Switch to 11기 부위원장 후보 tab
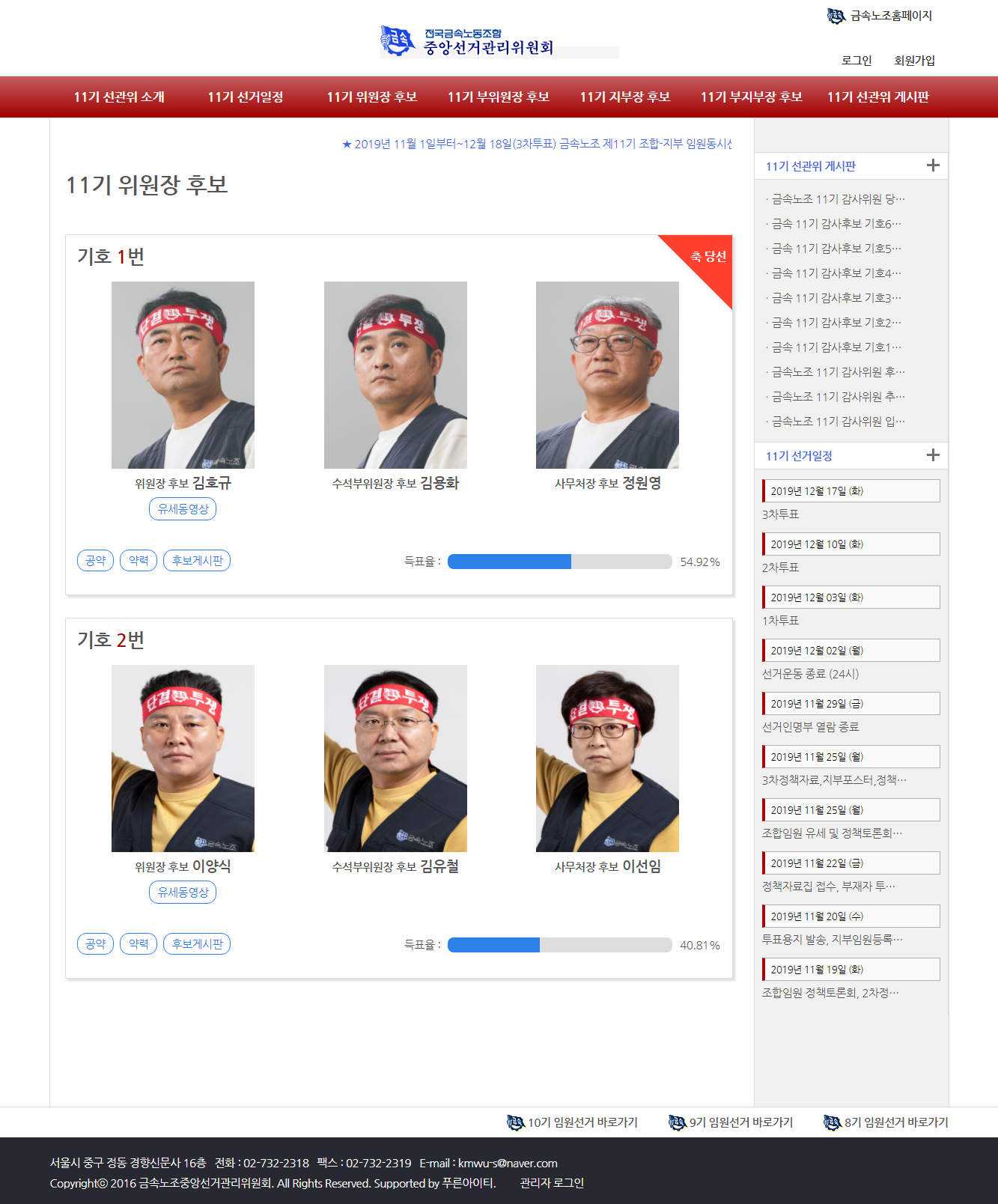The image size is (998, 1204). click(499, 97)
